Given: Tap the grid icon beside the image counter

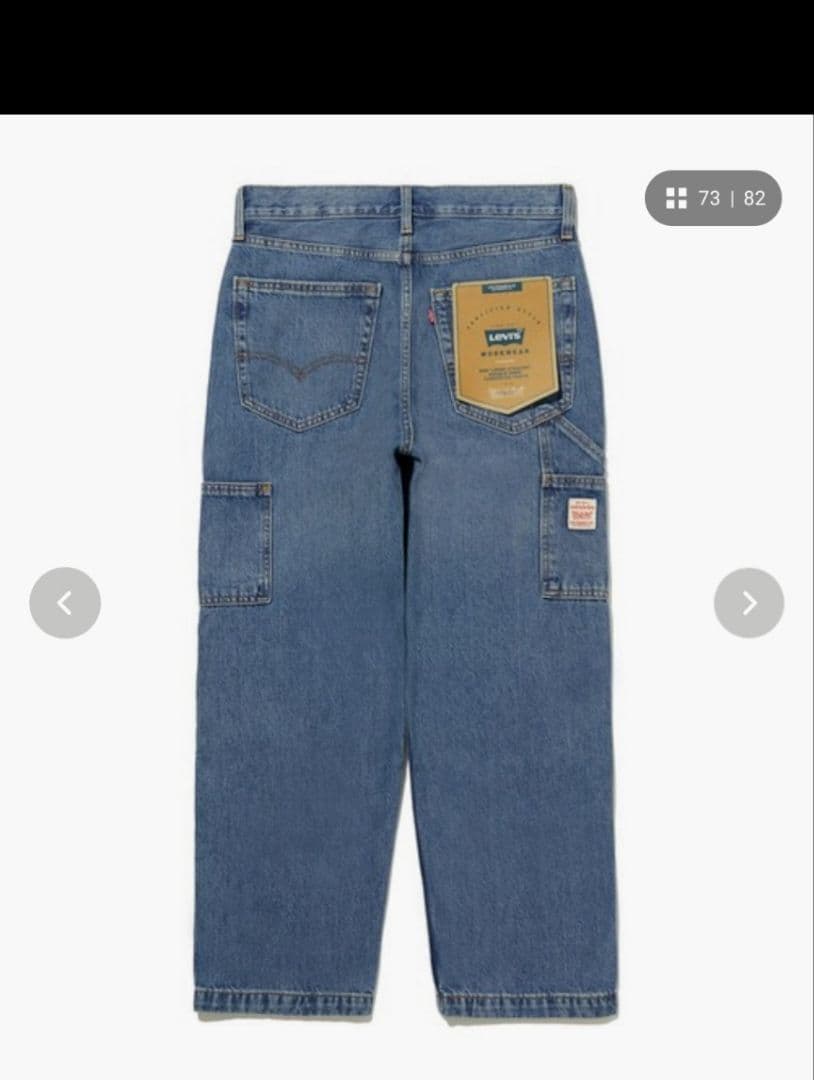Looking at the screenshot, I should (x=675, y=198).
